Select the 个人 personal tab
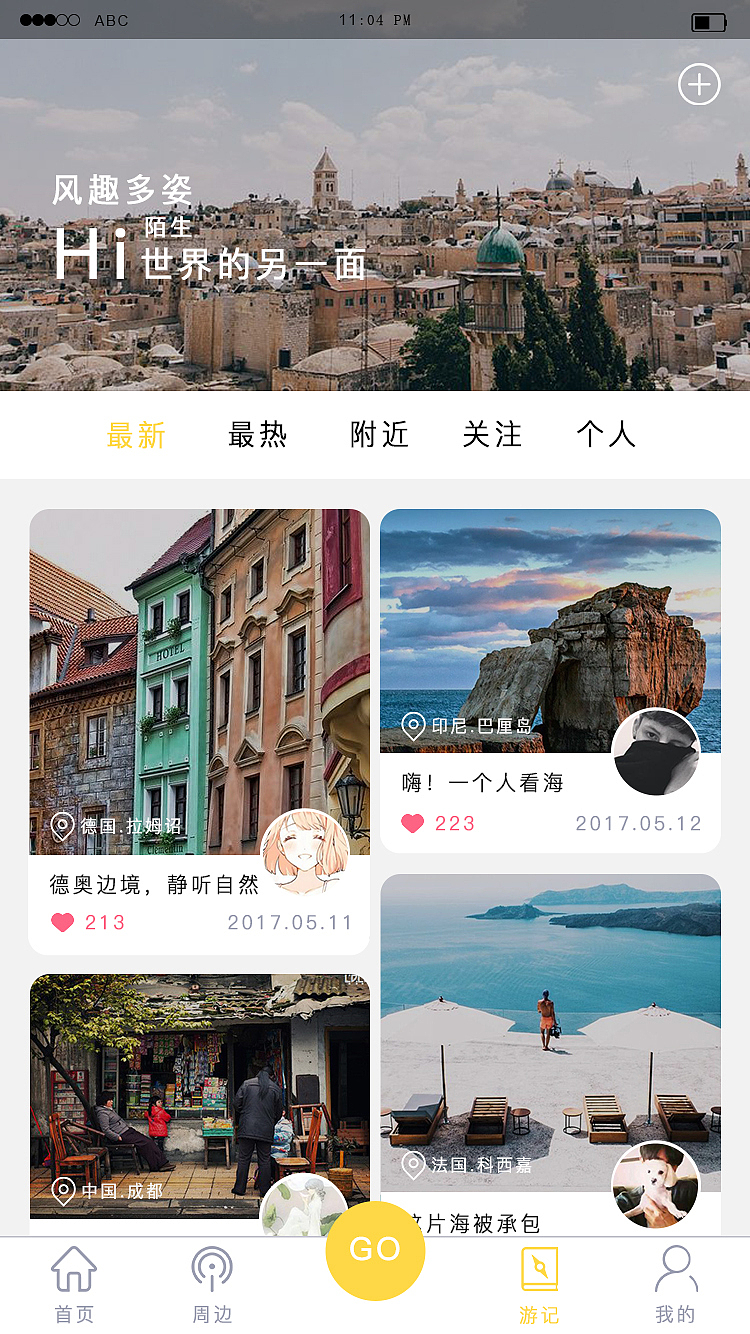Screen dimensions: 750x1334 pyautogui.click(x=606, y=434)
